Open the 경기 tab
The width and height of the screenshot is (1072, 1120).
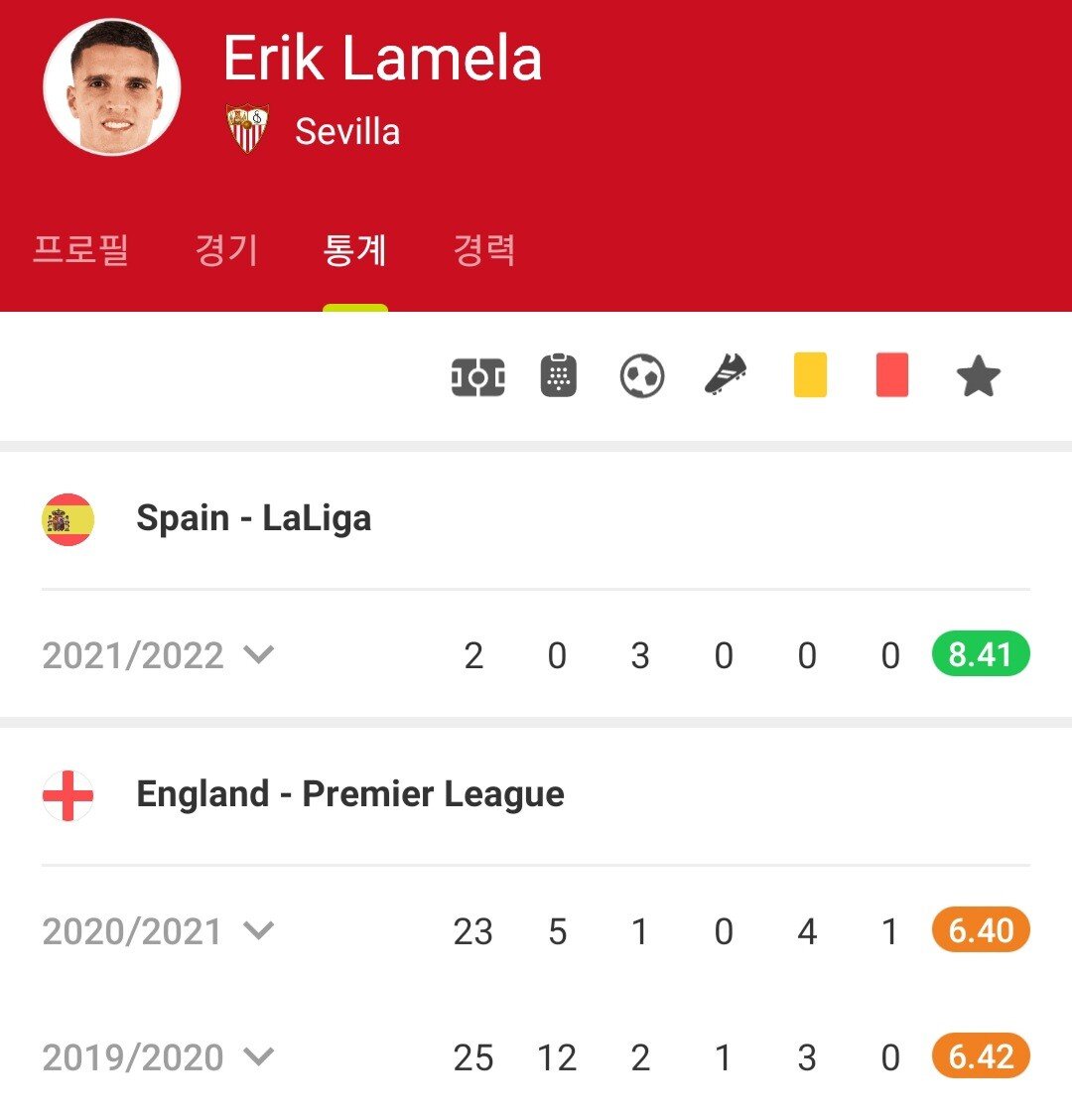tap(226, 249)
